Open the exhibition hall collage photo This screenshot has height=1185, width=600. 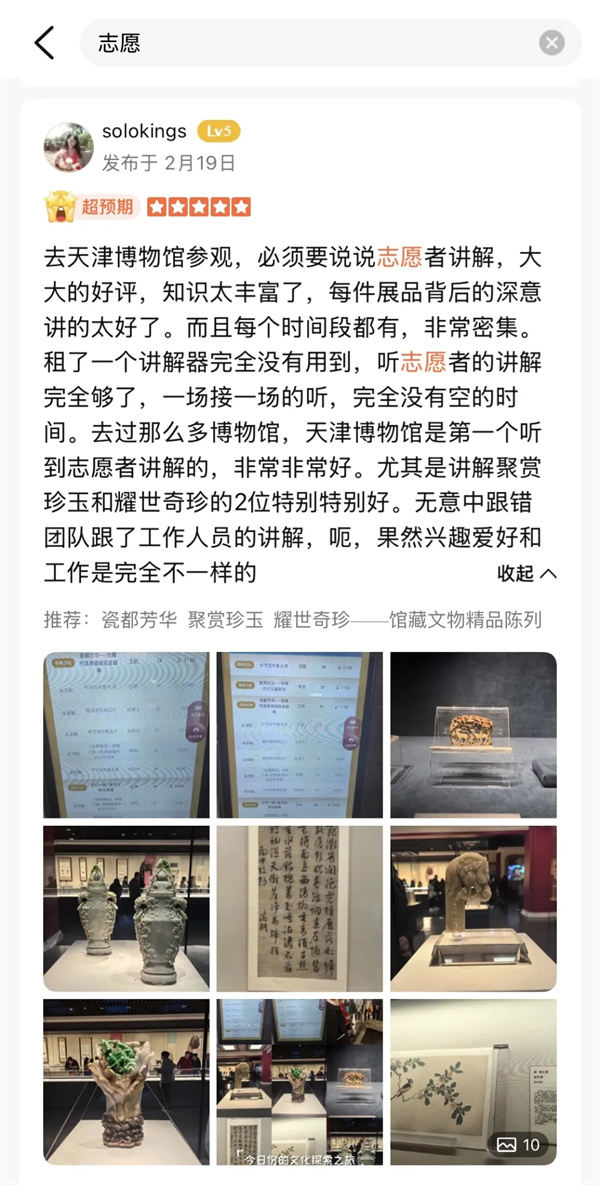300,1081
